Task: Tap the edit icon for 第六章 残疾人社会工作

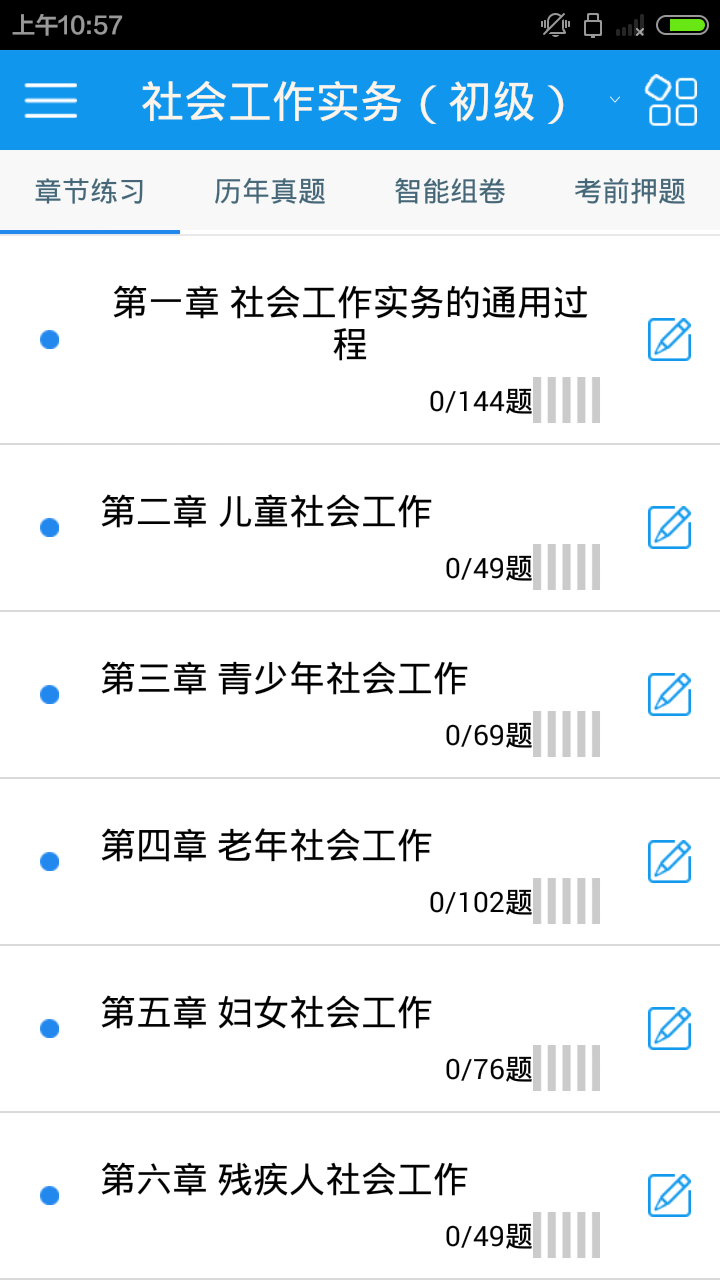Action: tap(670, 1195)
